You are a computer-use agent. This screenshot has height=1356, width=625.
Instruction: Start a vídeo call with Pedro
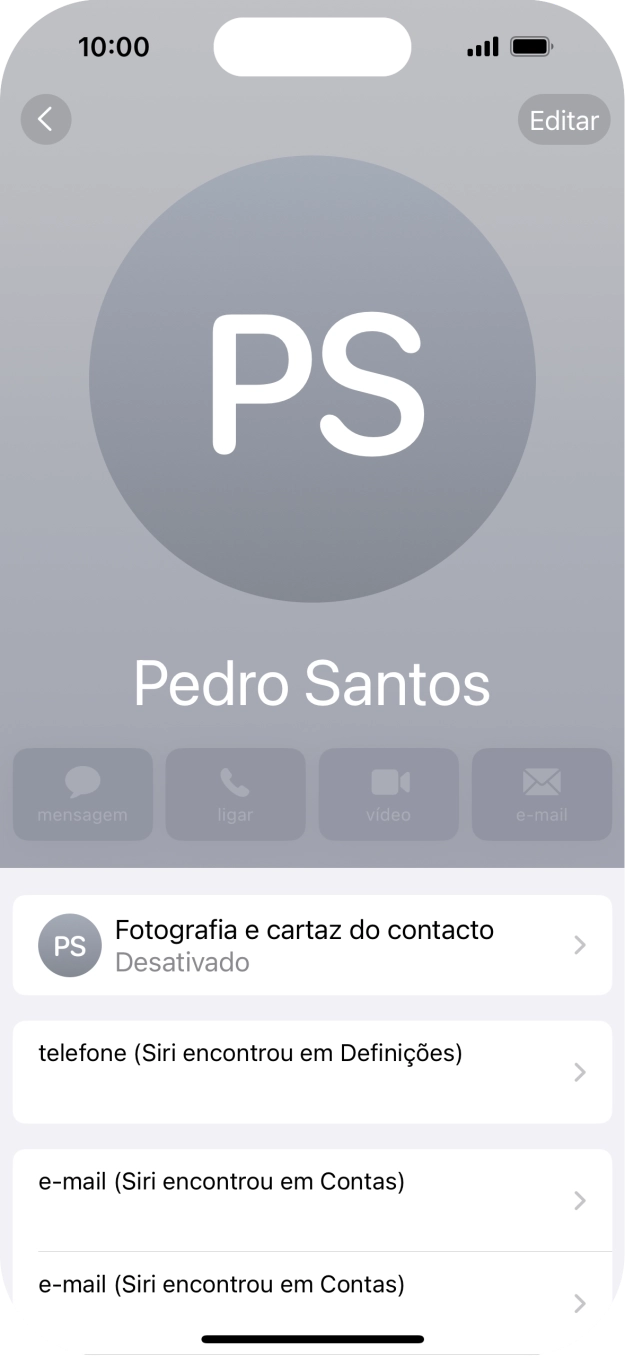tap(389, 794)
